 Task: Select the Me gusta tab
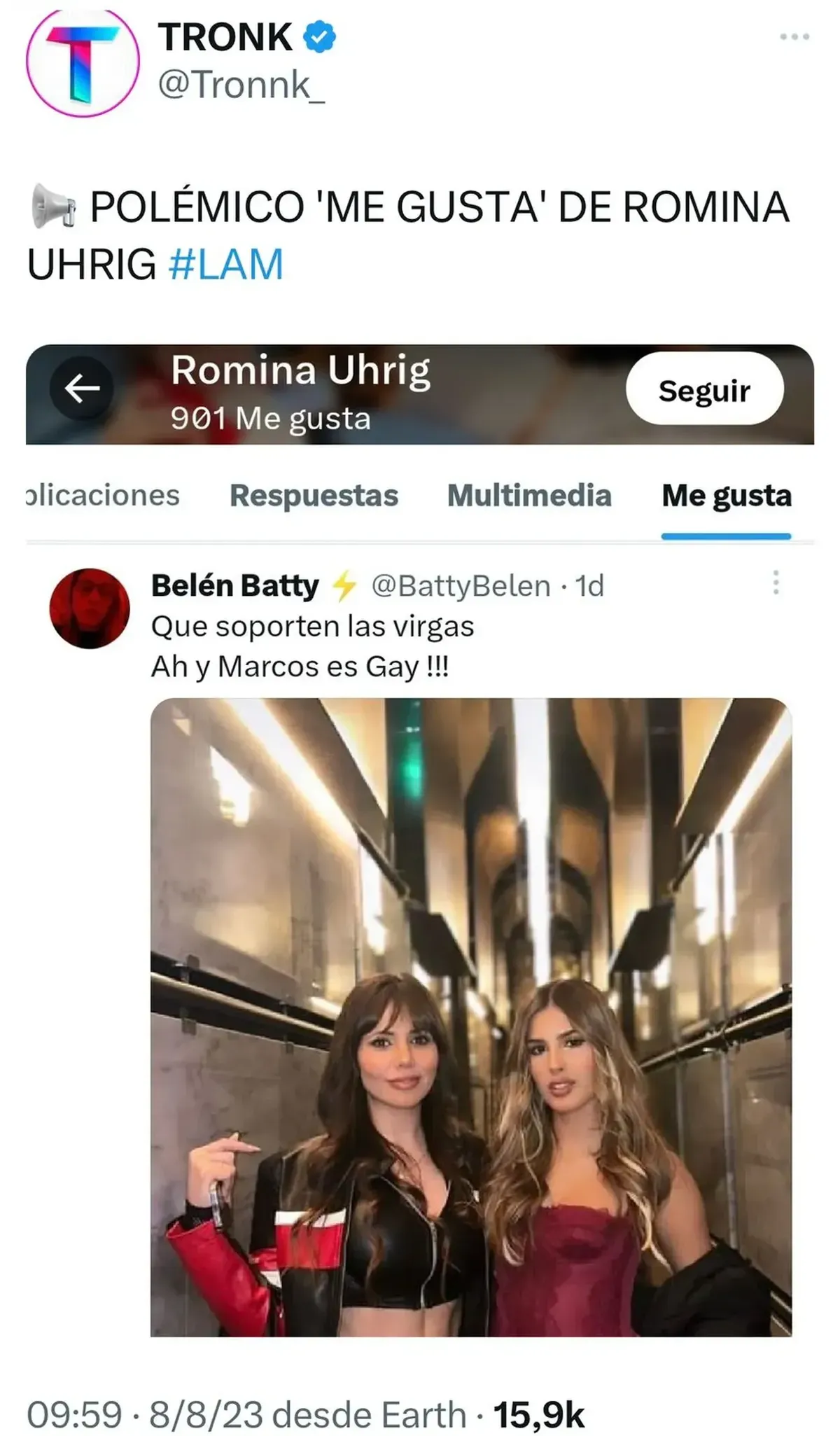tap(727, 496)
